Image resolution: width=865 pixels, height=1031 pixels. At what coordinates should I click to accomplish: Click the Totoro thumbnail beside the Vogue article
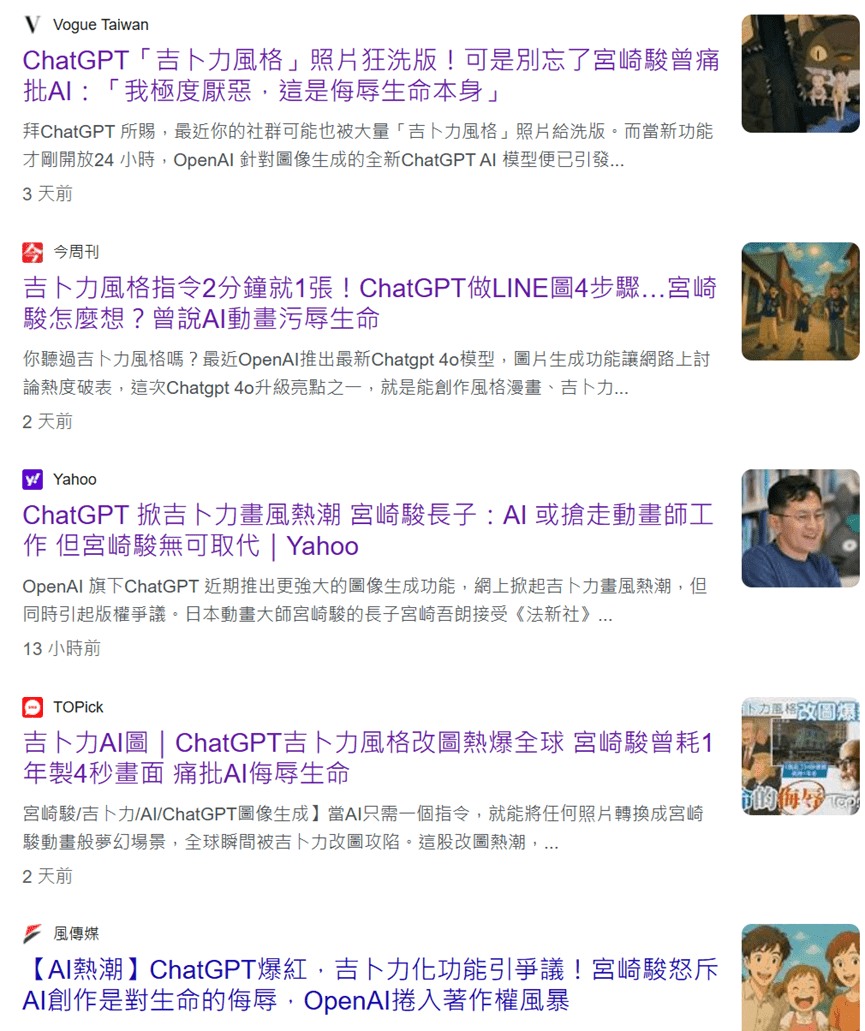click(x=798, y=72)
